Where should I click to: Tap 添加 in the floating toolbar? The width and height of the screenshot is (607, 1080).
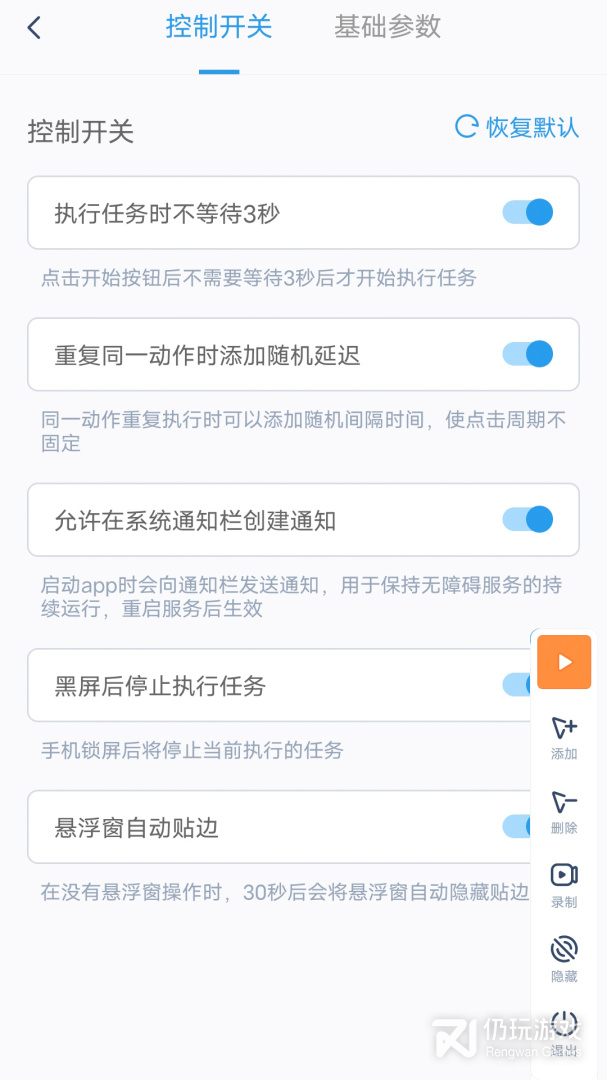coord(564,737)
